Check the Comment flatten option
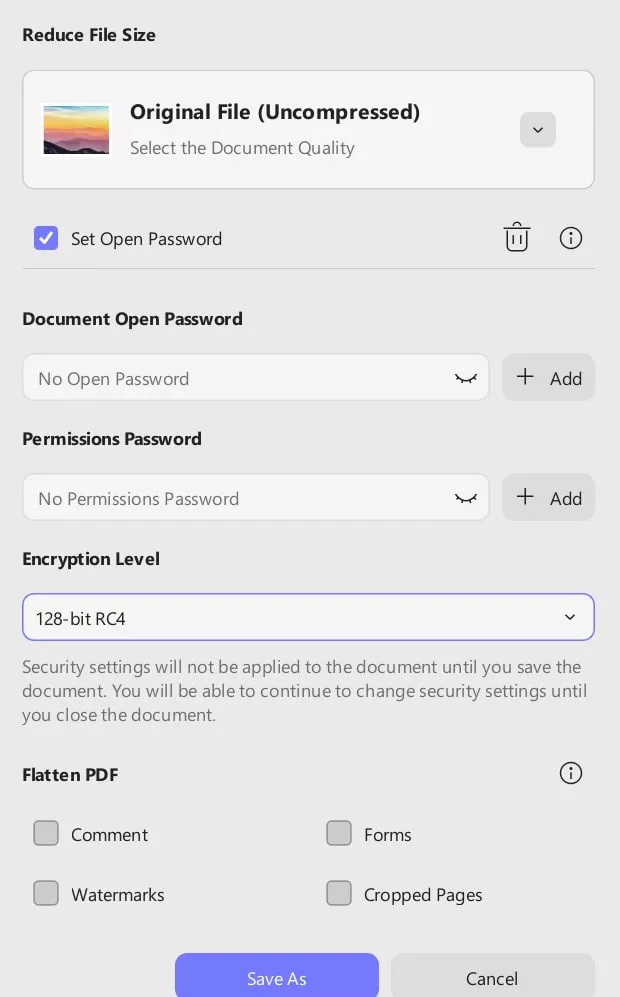The width and height of the screenshot is (620, 997). point(46,834)
